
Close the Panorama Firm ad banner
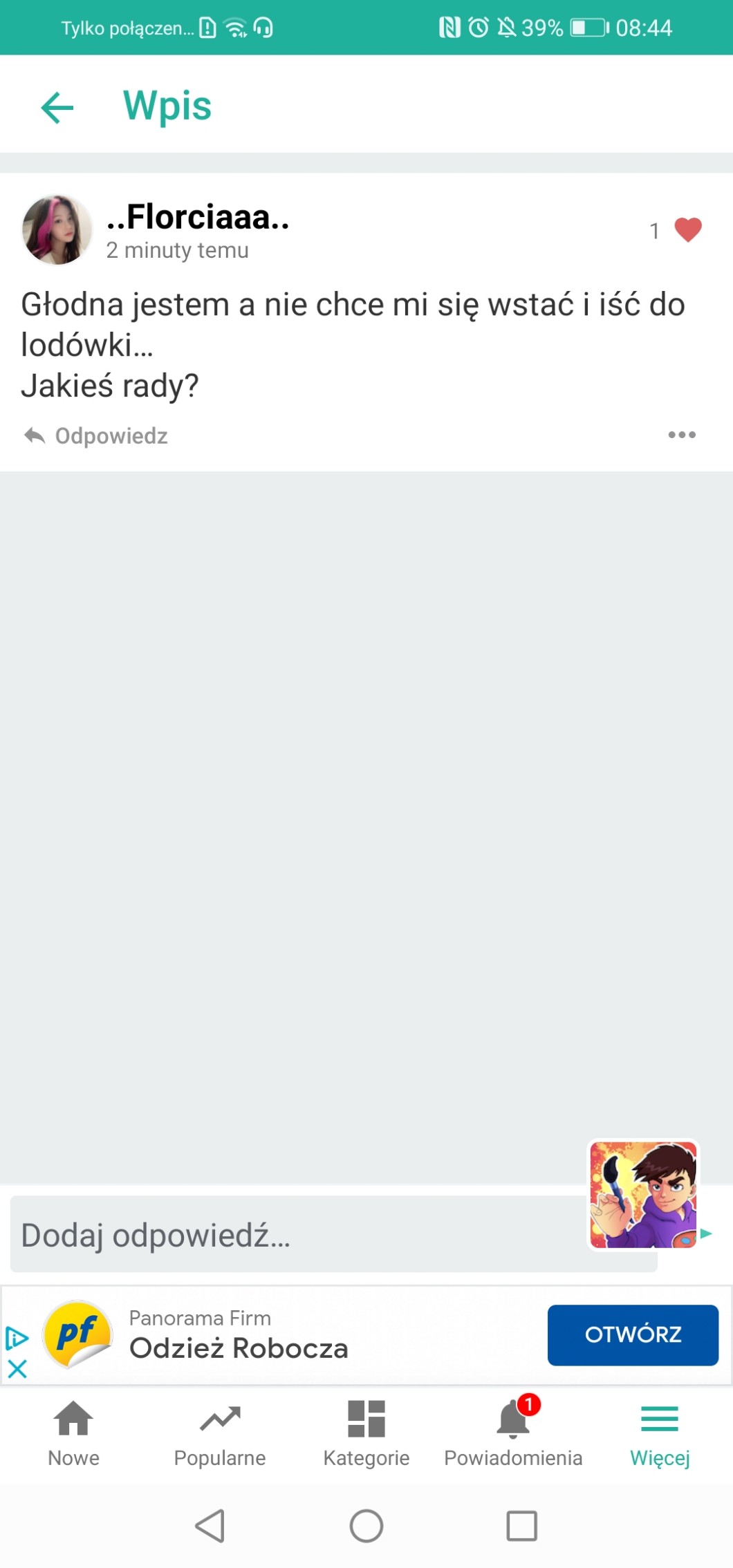(x=17, y=1369)
